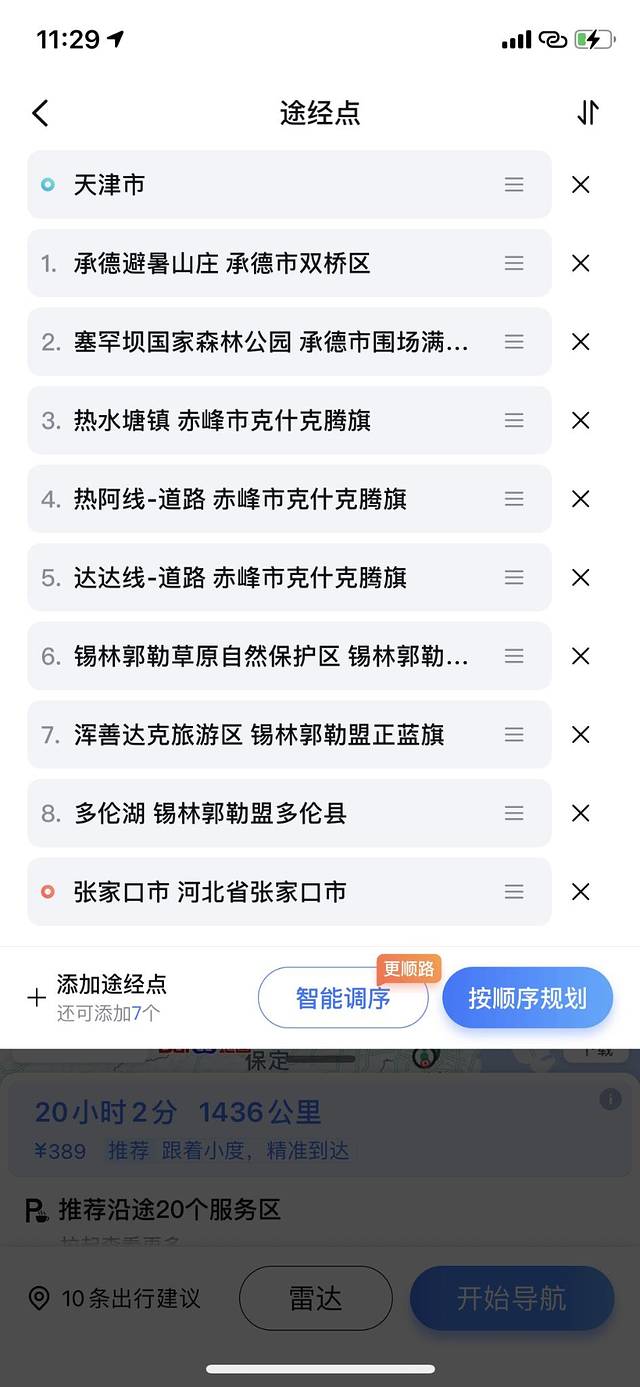This screenshot has height=1387, width=640.
Task: Delete the 塞罕坝国家森林公园 waypoint
Action: click(x=580, y=342)
